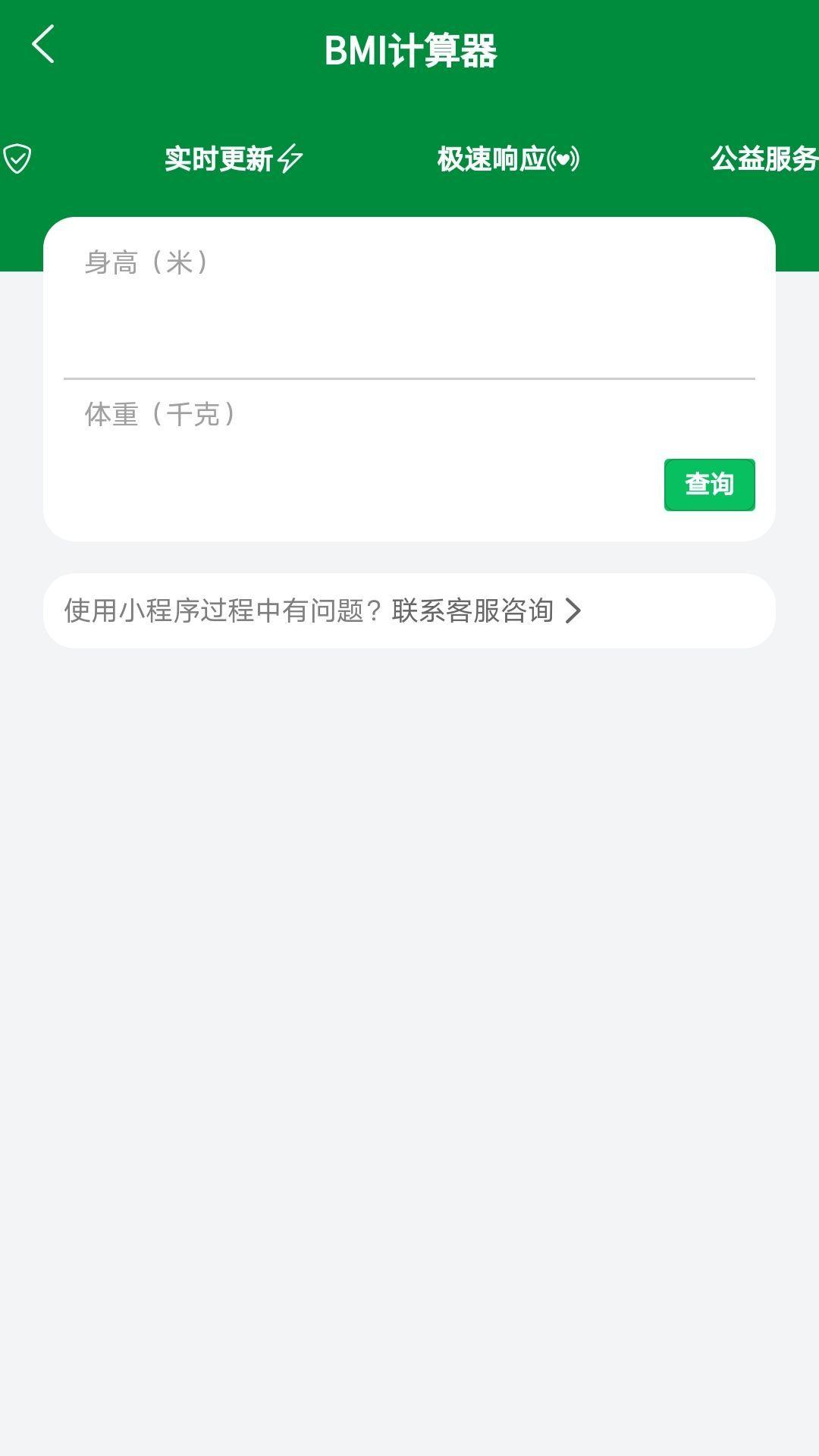The height and width of the screenshot is (1456, 819).
Task: Click the heartbeat icon beside 极速响应
Action: pyautogui.click(x=563, y=159)
